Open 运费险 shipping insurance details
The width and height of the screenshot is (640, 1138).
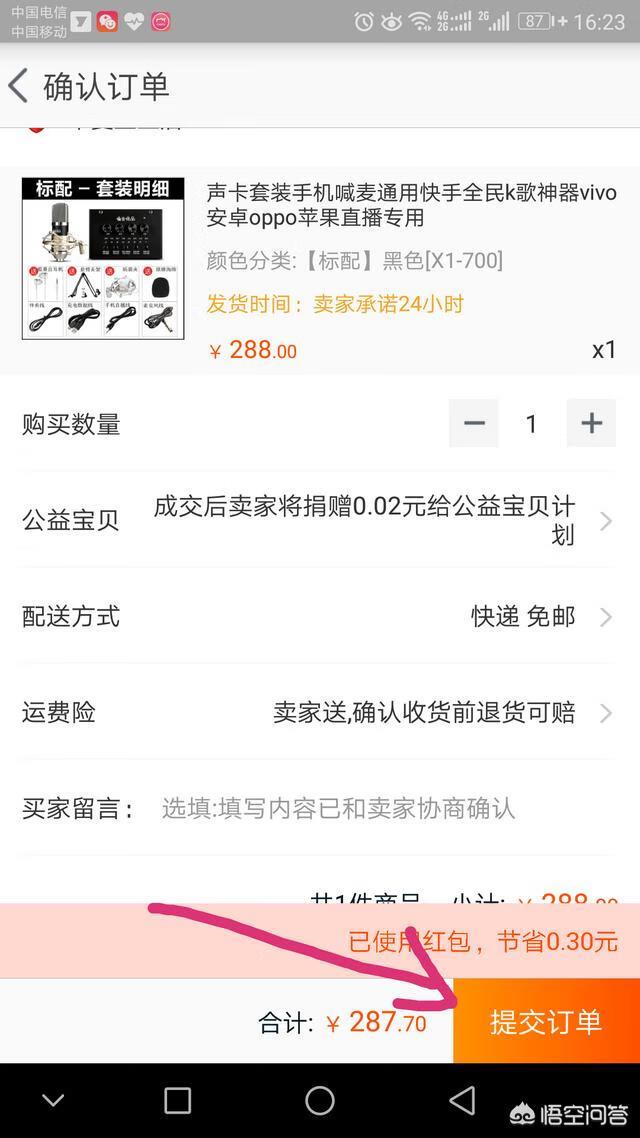(320, 713)
